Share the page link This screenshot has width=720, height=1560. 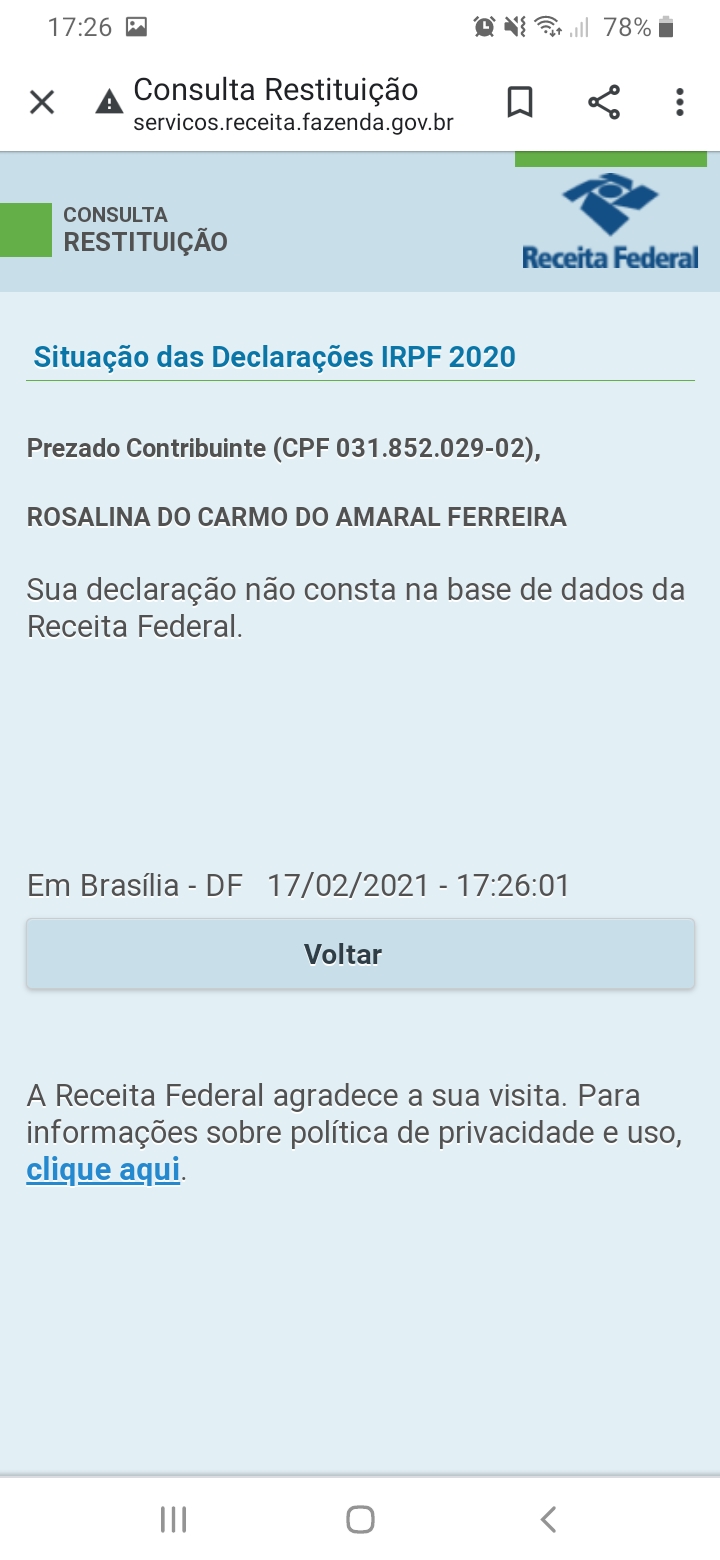(603, 102)
